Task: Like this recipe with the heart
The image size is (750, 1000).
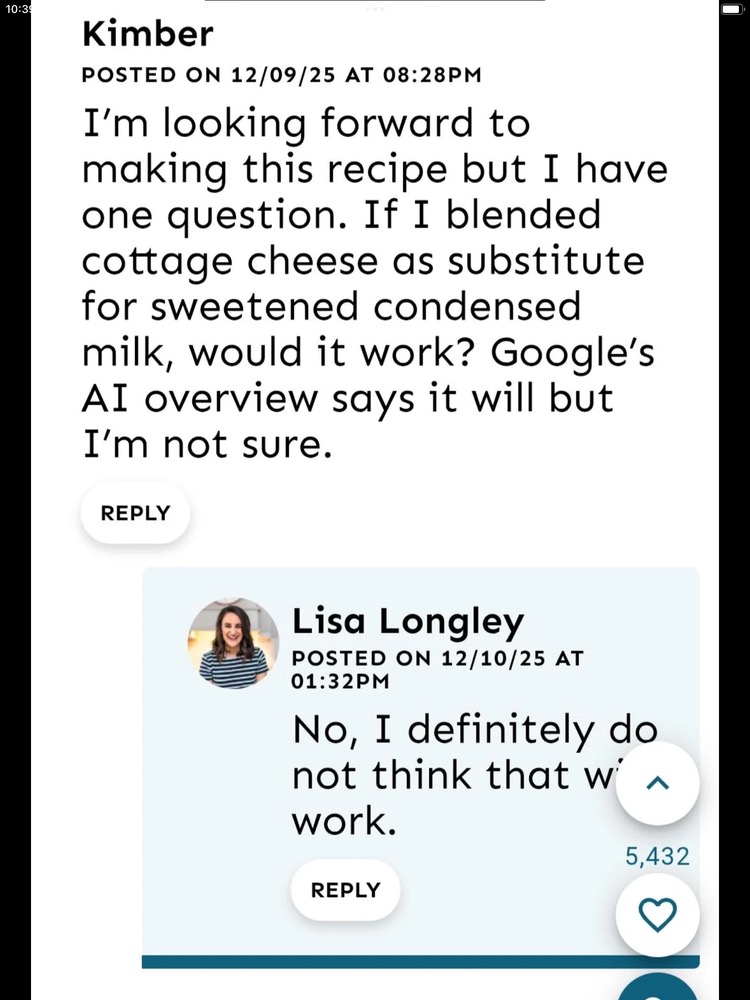Action: pos(657,914)
